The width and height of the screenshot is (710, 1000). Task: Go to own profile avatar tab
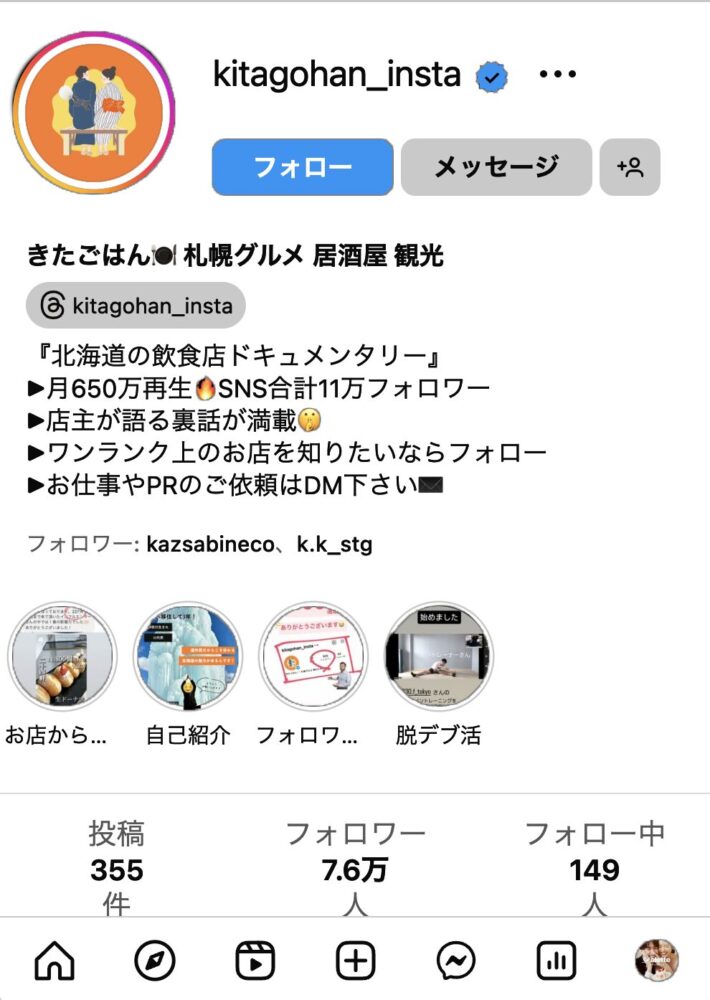[657, 961]
